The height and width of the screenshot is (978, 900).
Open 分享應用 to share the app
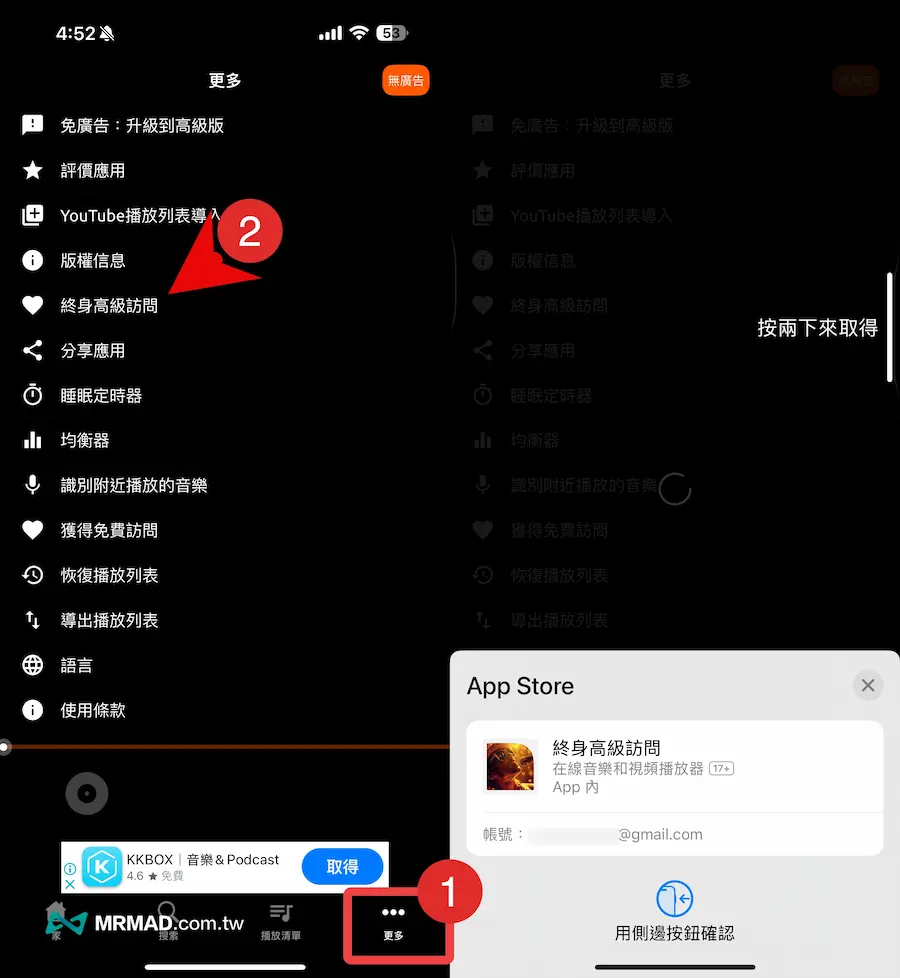[x=92, y=350]
